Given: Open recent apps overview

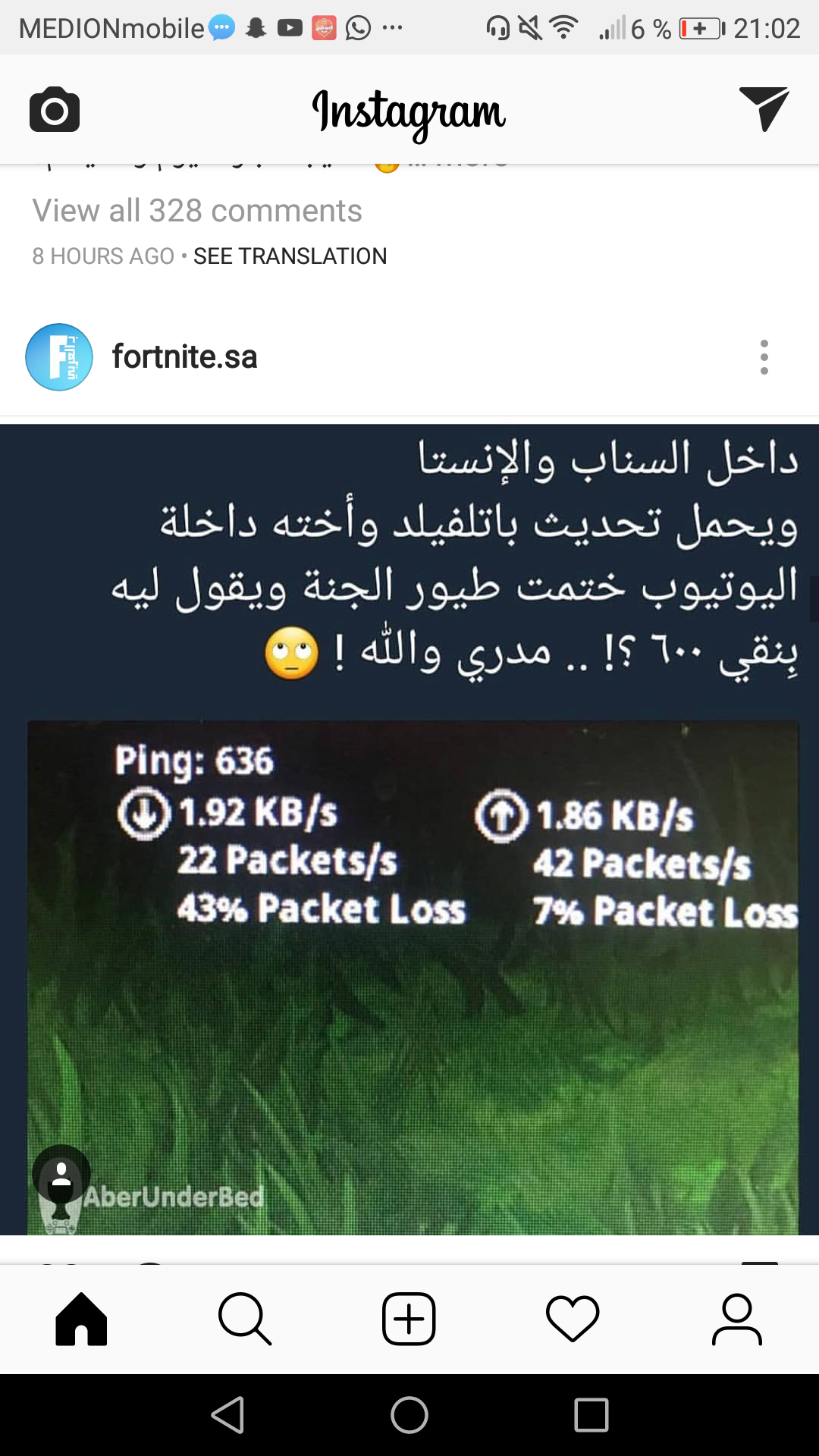Looking at the screenshot, I should pyautogui.click(x=591, y=1415).
